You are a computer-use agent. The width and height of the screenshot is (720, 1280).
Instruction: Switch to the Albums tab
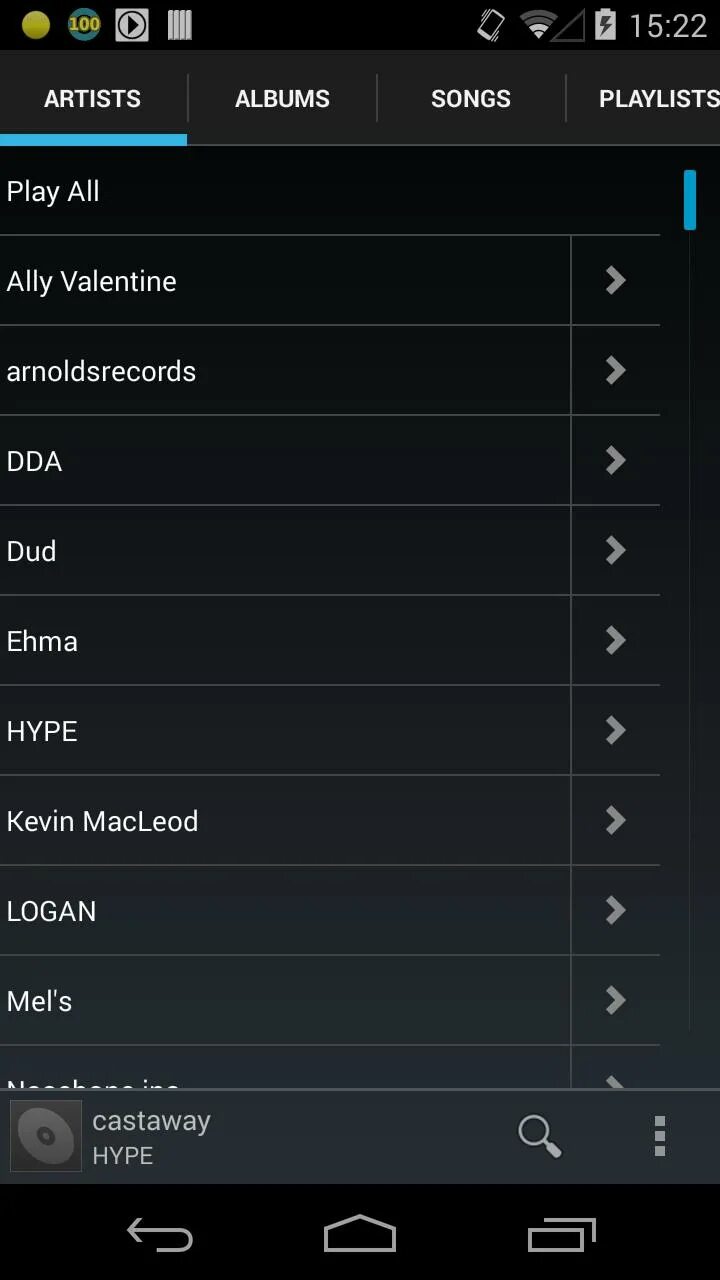click(x=282, y=99)
